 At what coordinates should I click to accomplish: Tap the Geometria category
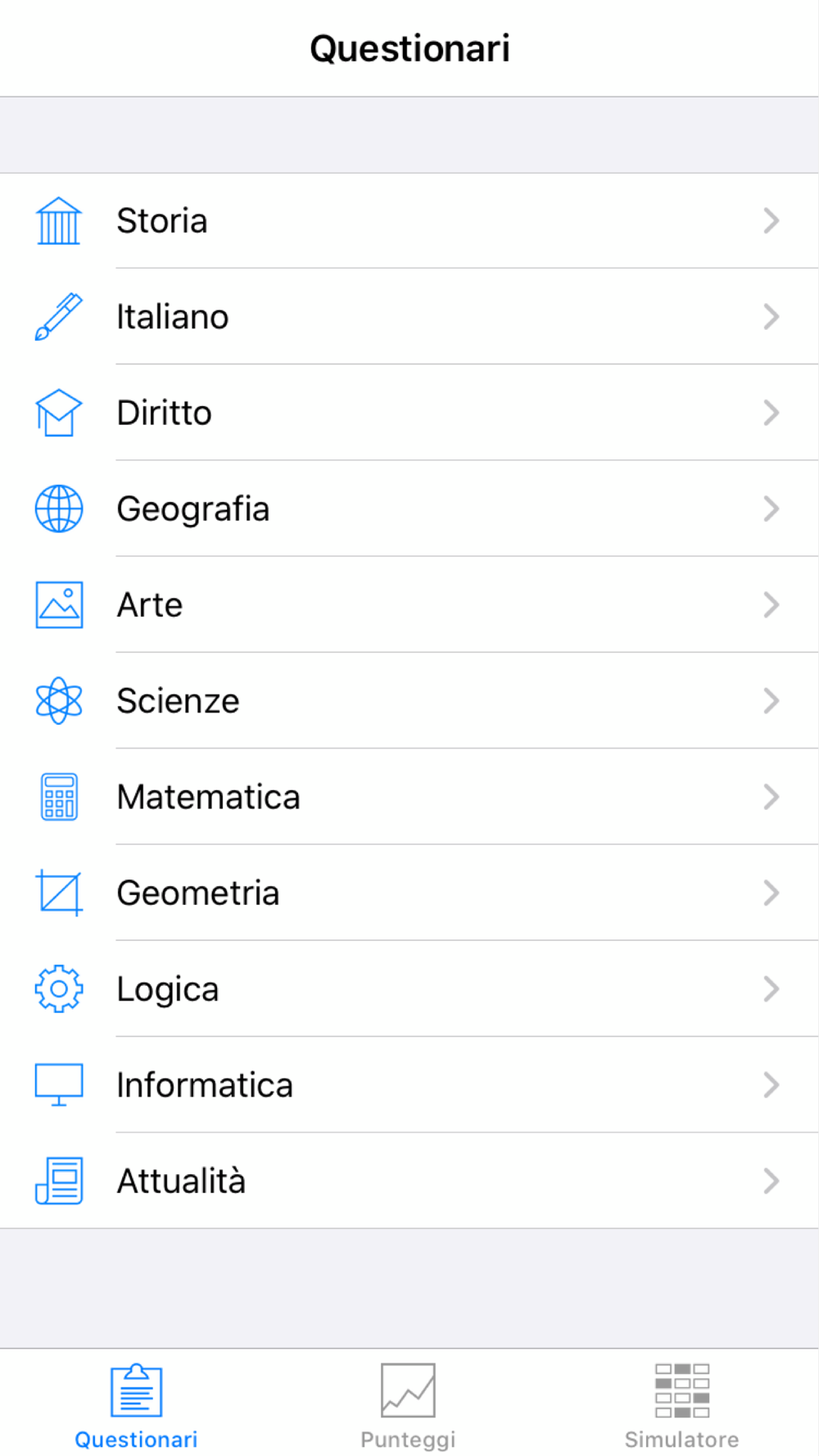[x=409, y=893]
